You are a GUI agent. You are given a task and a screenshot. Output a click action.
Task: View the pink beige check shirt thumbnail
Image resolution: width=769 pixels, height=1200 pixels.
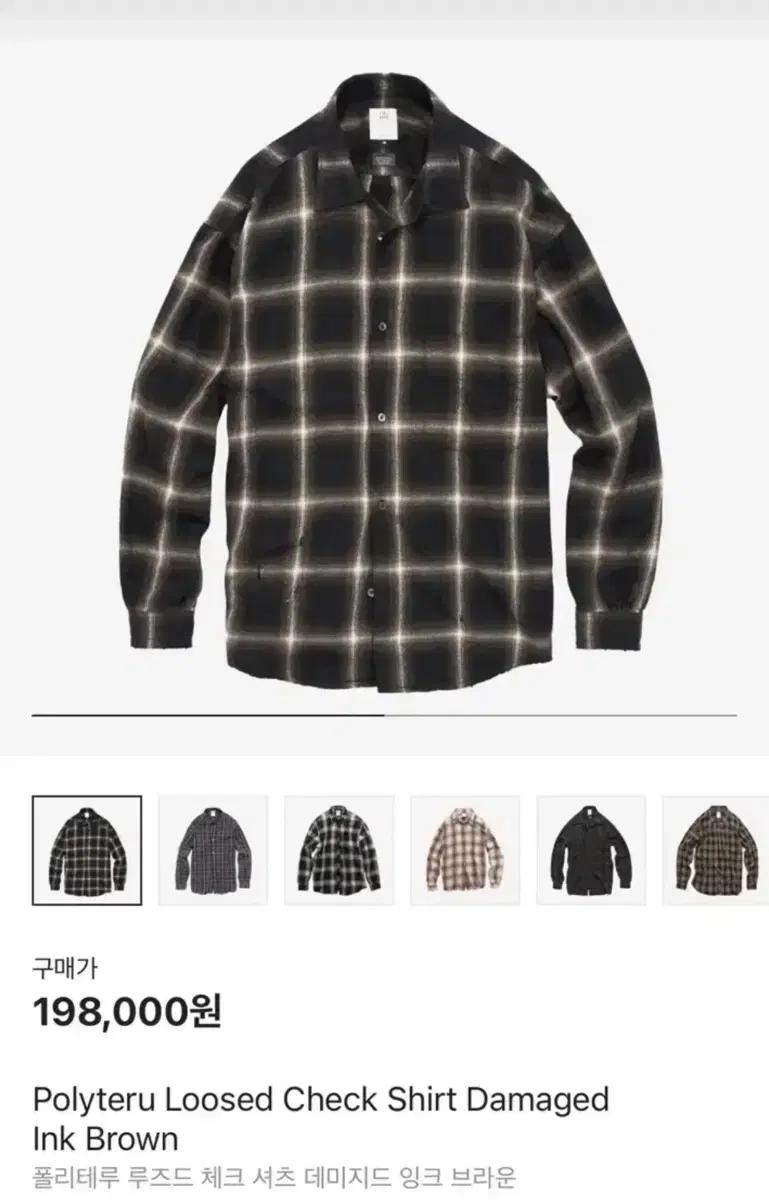[x=466, y=848]
